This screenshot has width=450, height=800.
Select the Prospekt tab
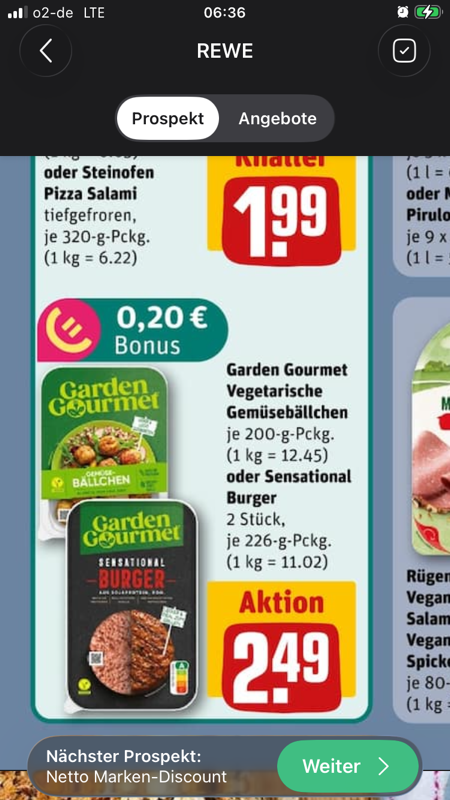168,118
